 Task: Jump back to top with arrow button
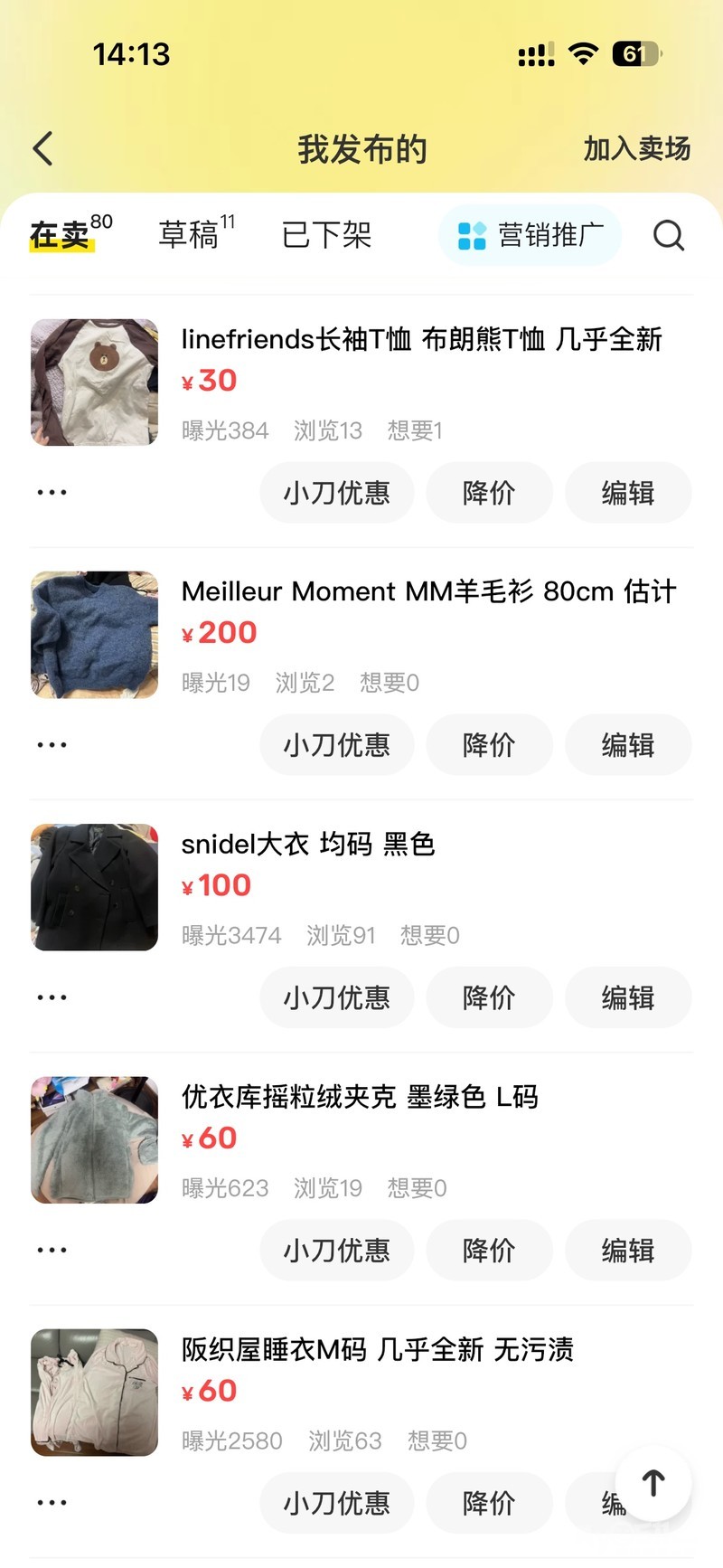pos(653,1483)
